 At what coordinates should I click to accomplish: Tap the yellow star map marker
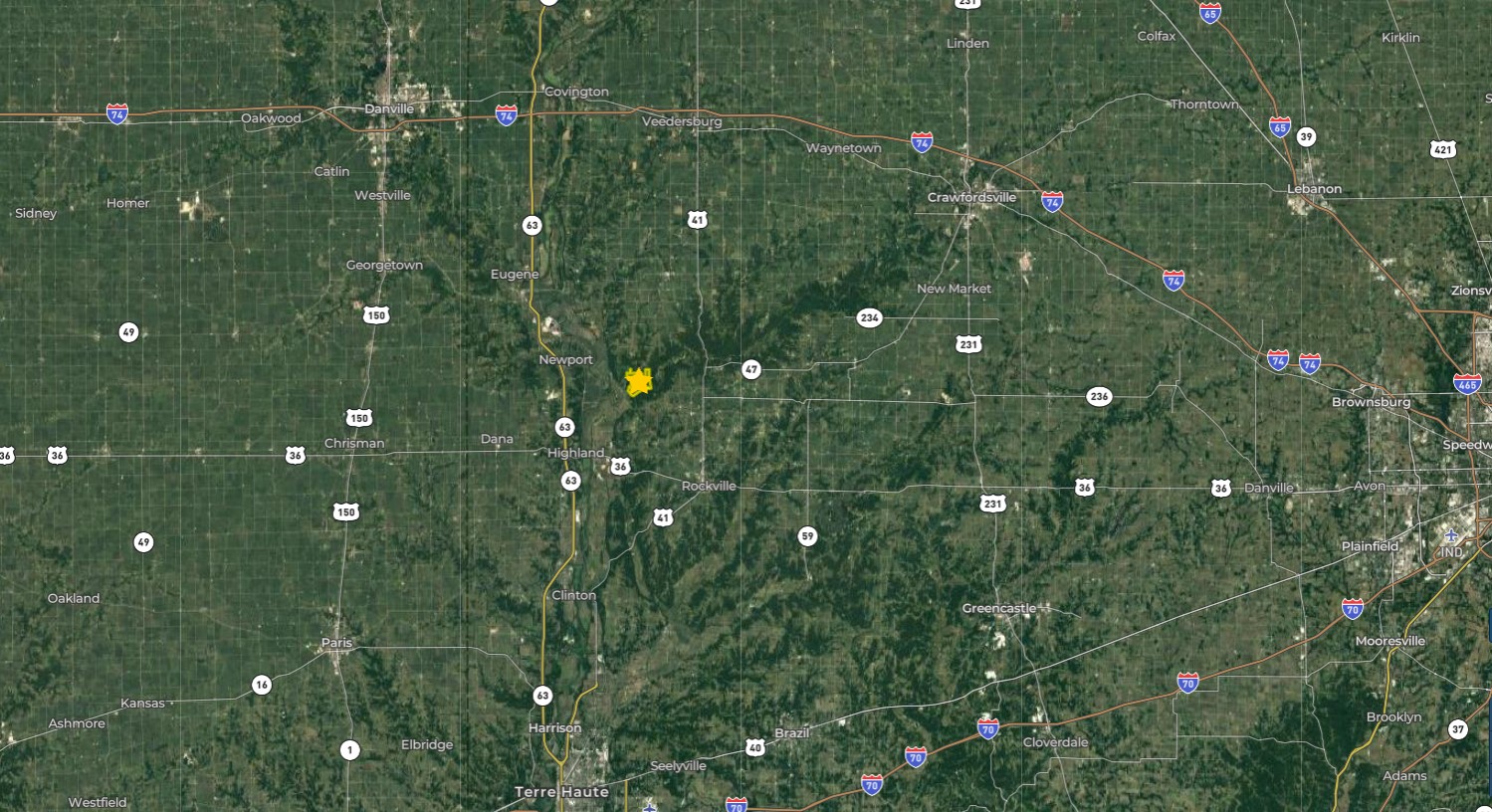[x=638, y=381]
